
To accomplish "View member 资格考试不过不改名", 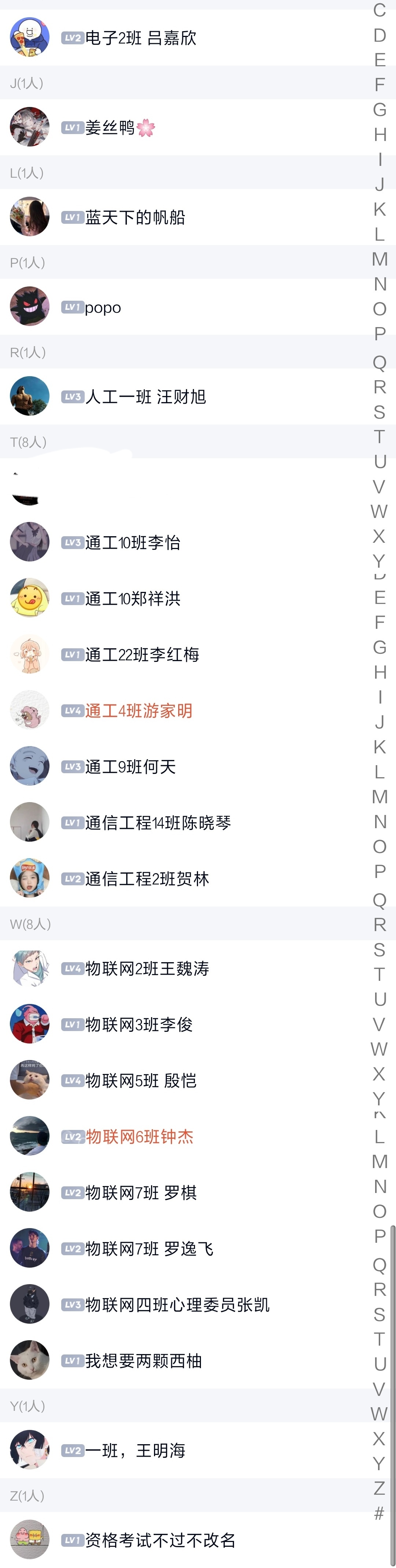I will [x=159, y=1539].
